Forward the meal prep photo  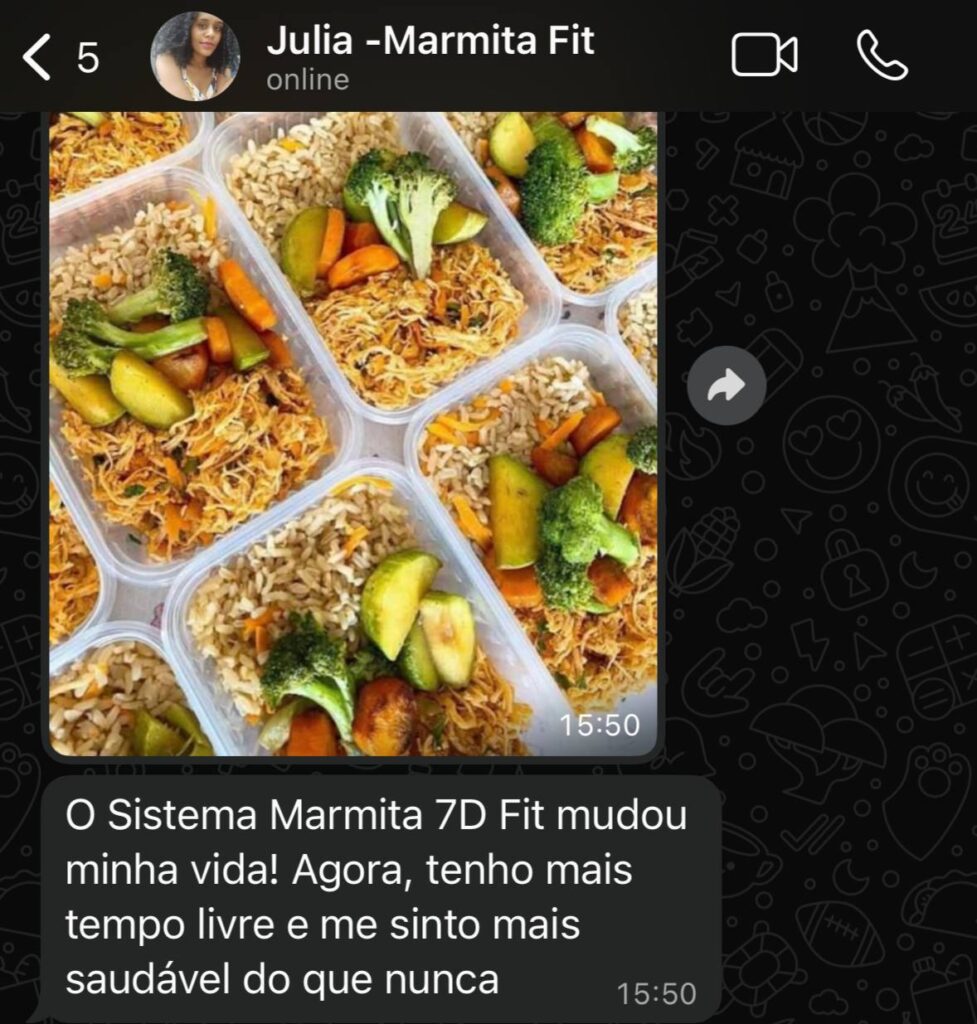[x=727, y=385]
